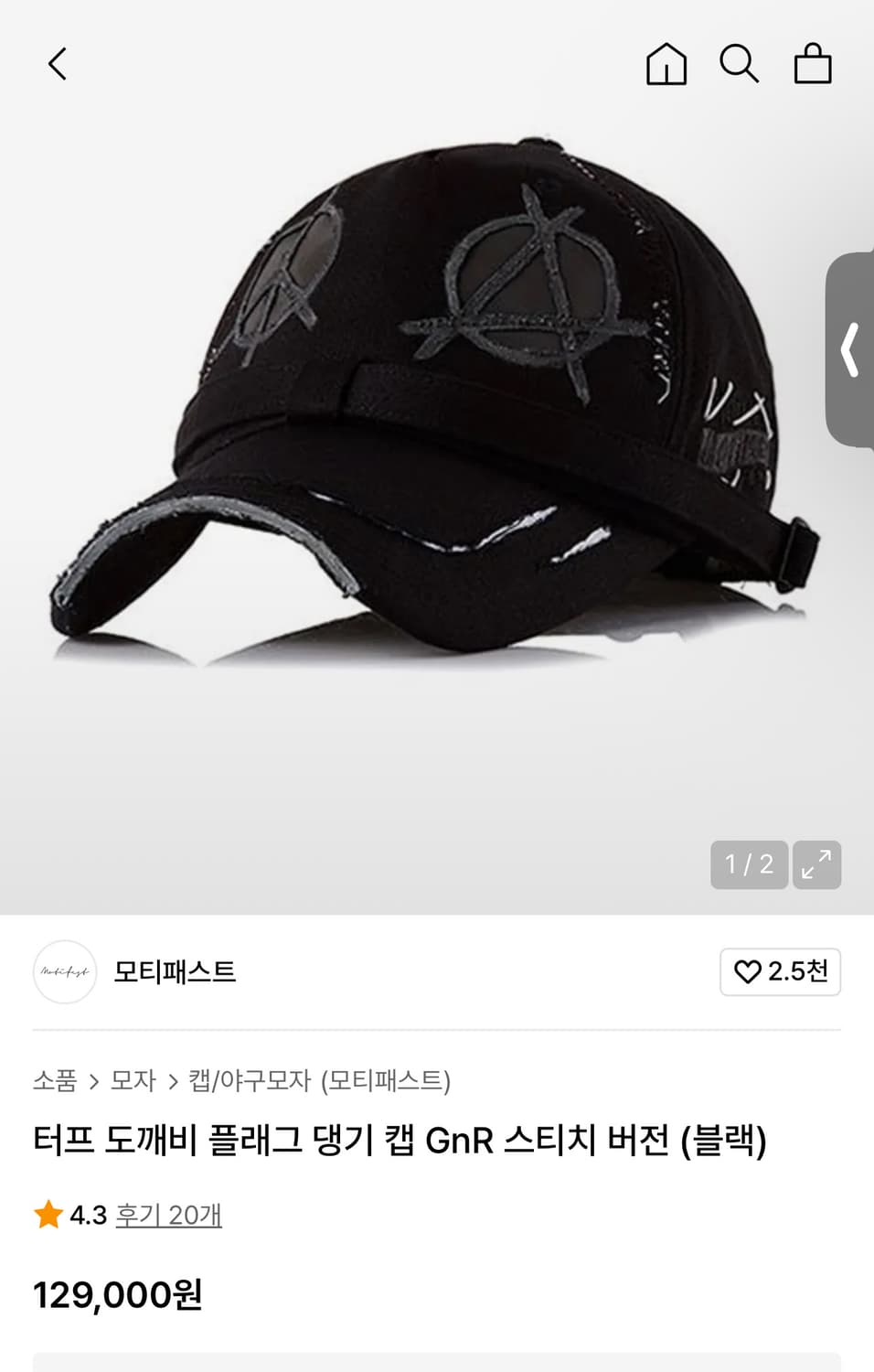Image resolution: width=874 pixels, height=1372 pixels.
Task: Open the 후기 20개 reviews link
Action: 167,1216
